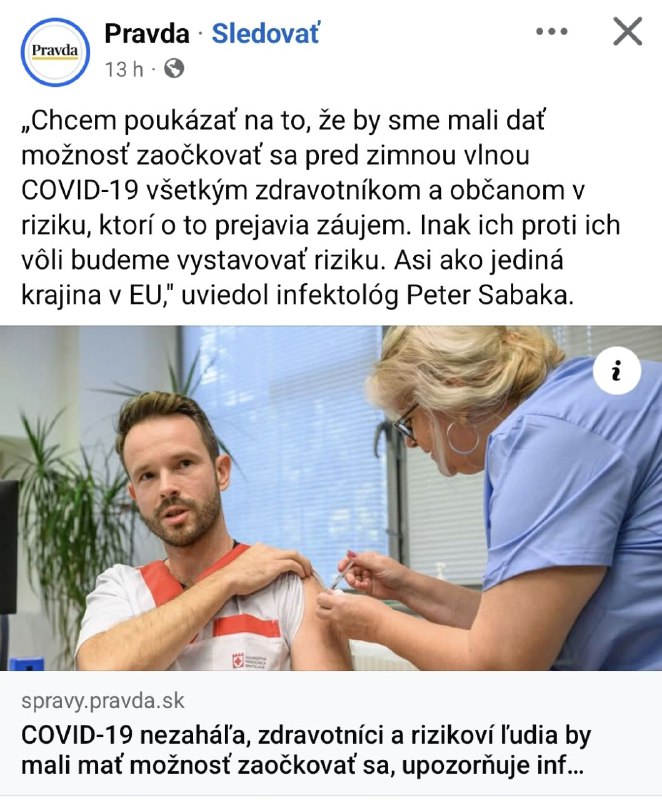This screenshot has height=800, width=662.
Task: Follow Pravda via Sledovať
Action: click(x=266, y=34)
